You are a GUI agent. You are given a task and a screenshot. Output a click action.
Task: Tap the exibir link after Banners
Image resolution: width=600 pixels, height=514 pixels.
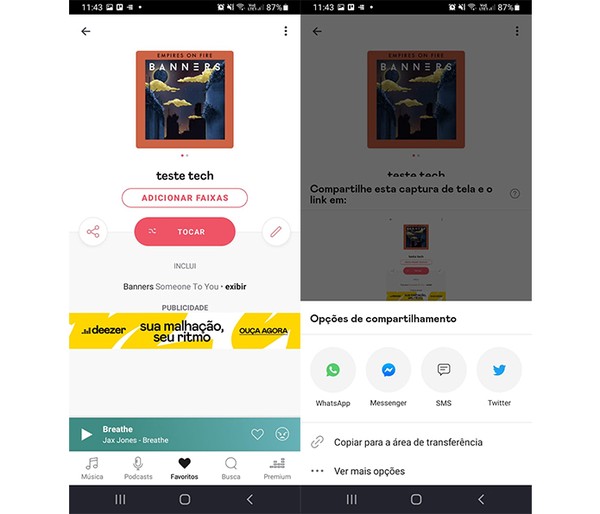tap(236, 287)
